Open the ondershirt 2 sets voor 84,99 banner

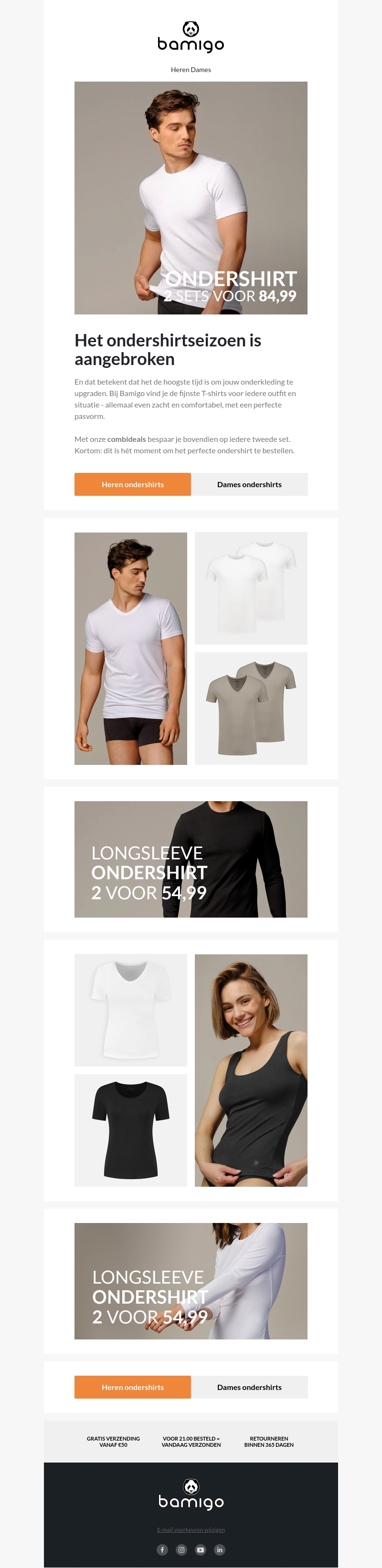click(191, 198)
